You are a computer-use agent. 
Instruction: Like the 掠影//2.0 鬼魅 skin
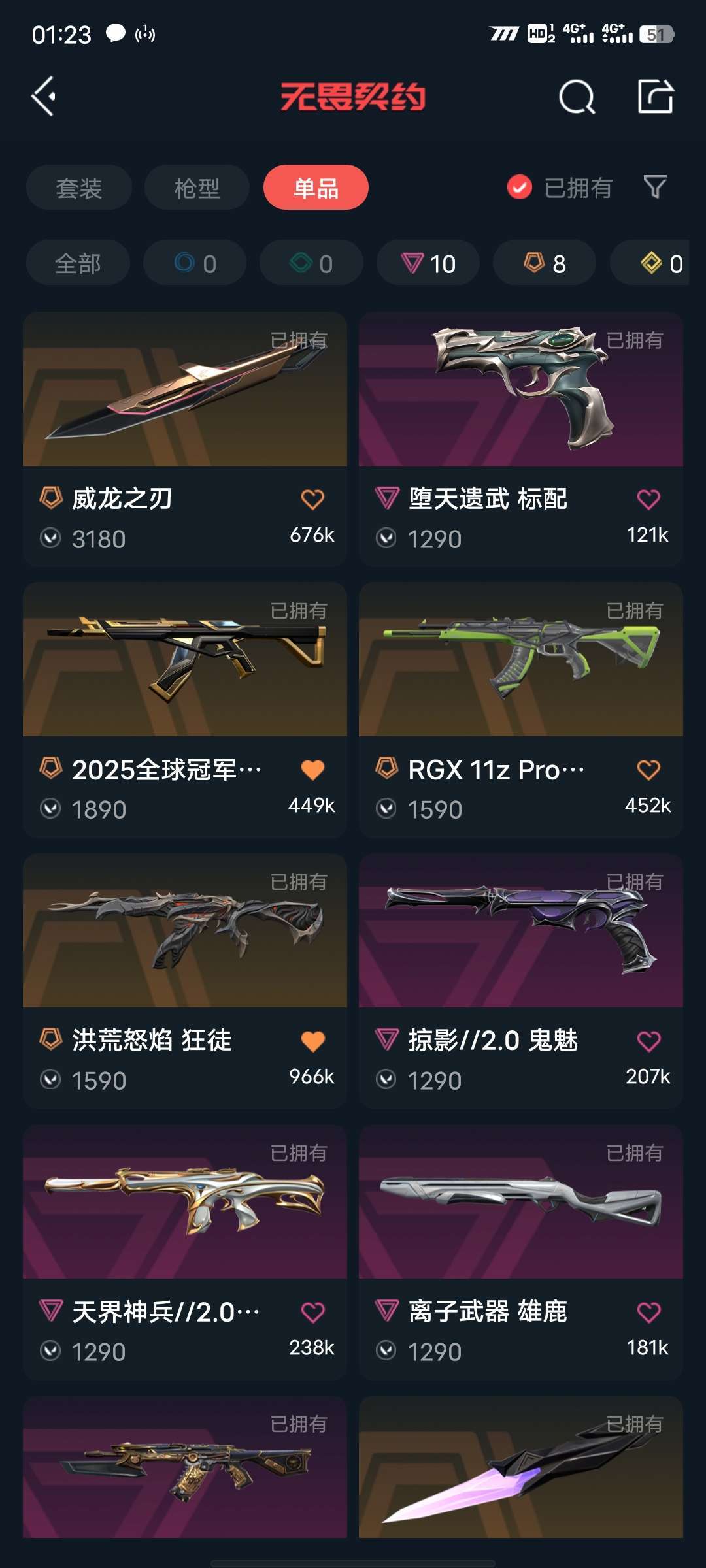[x=648, y=1041]
